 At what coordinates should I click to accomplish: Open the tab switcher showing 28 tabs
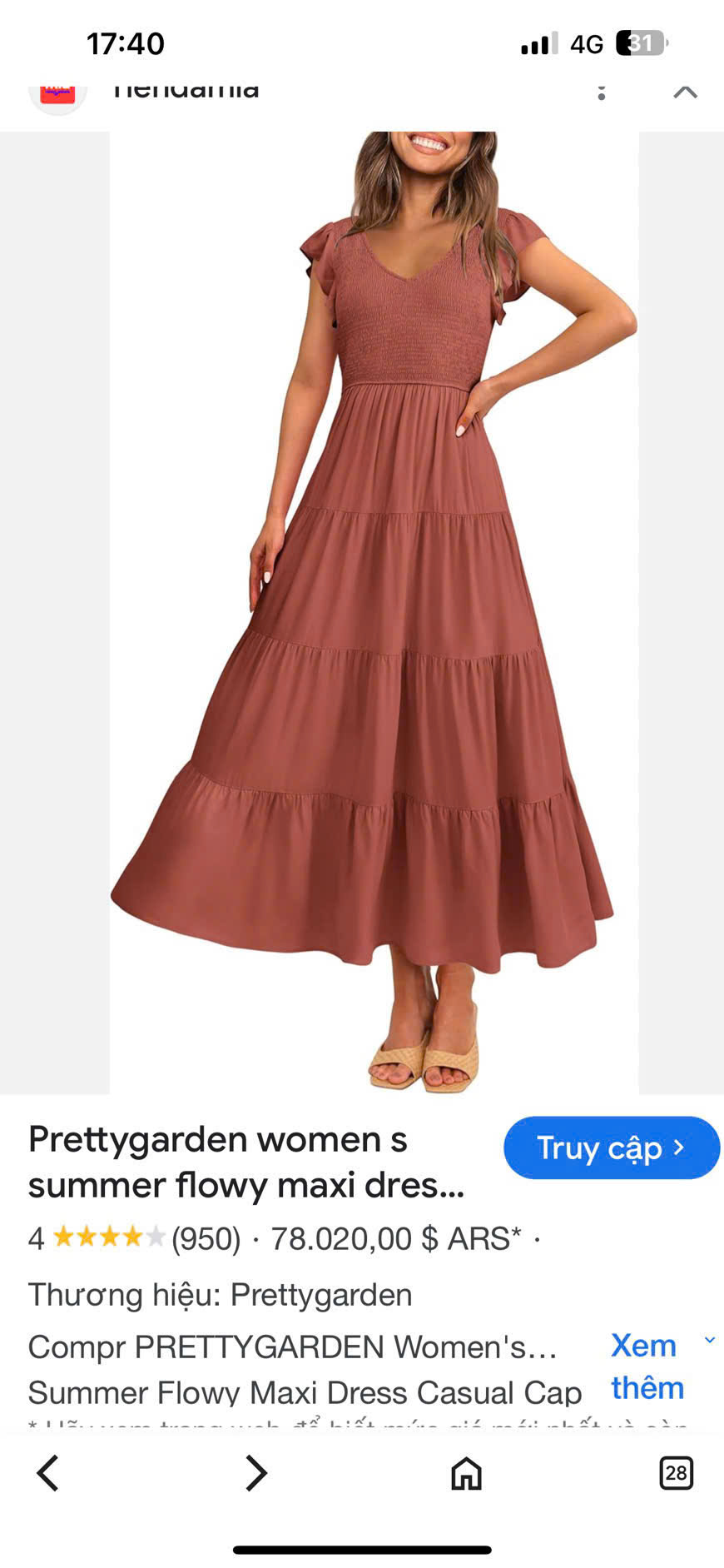(x=677, y=1473)
